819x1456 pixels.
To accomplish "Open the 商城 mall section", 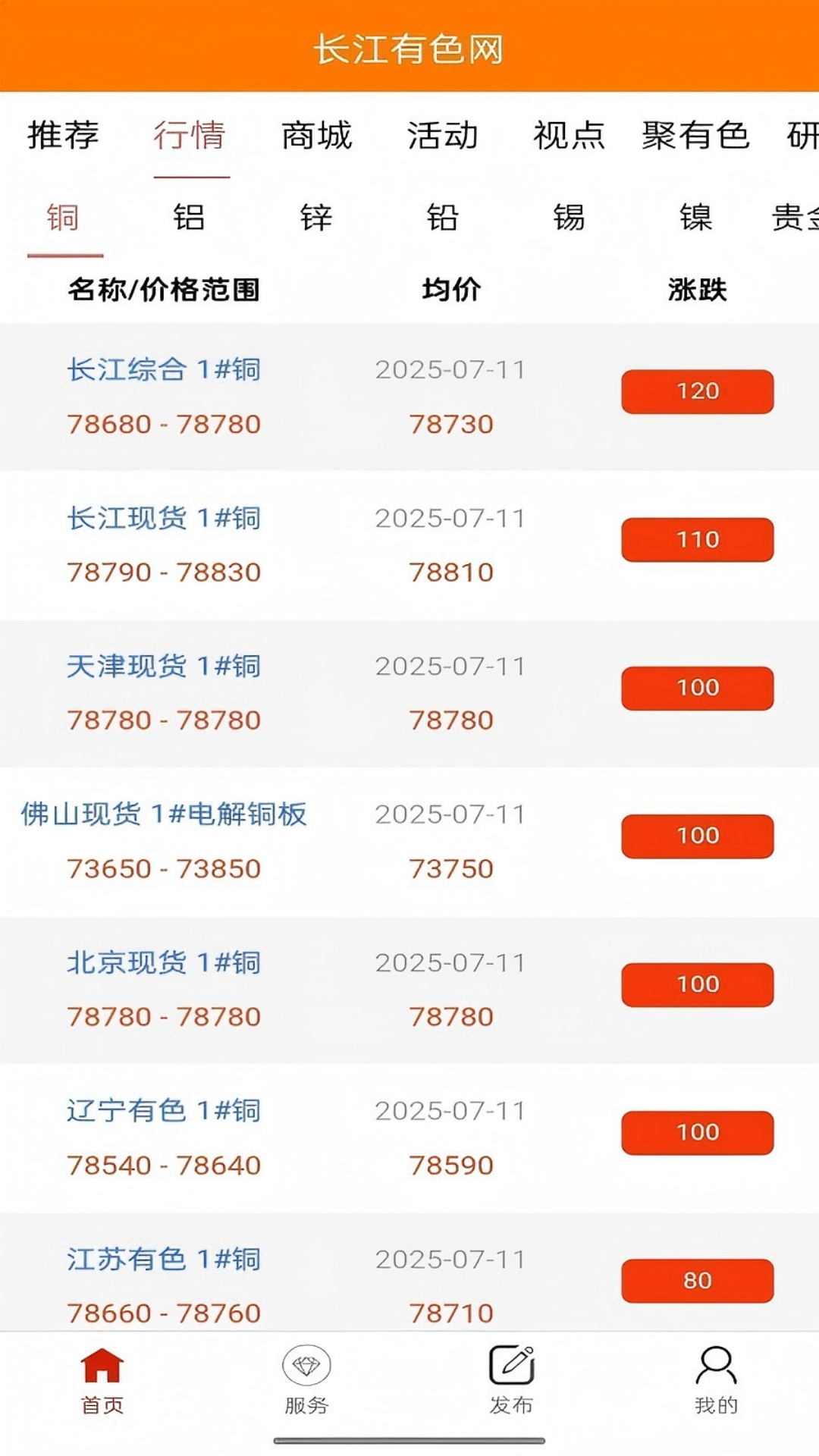I will click(x=316, y=136).
